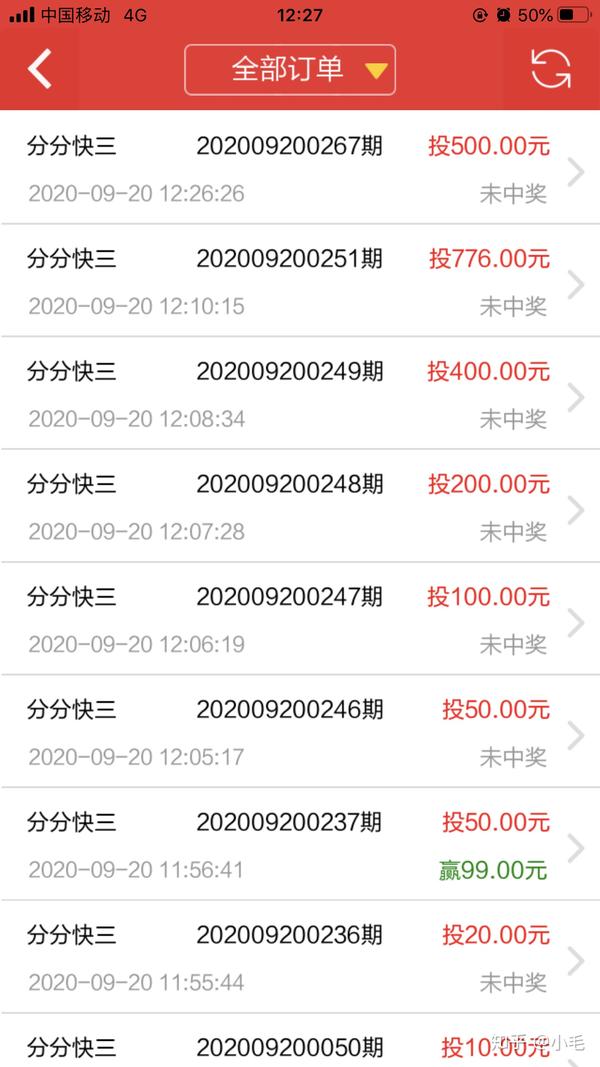Go back using the top-left arrow
Viewport: 600px width, 1067px height.
(x=40, y=69)
